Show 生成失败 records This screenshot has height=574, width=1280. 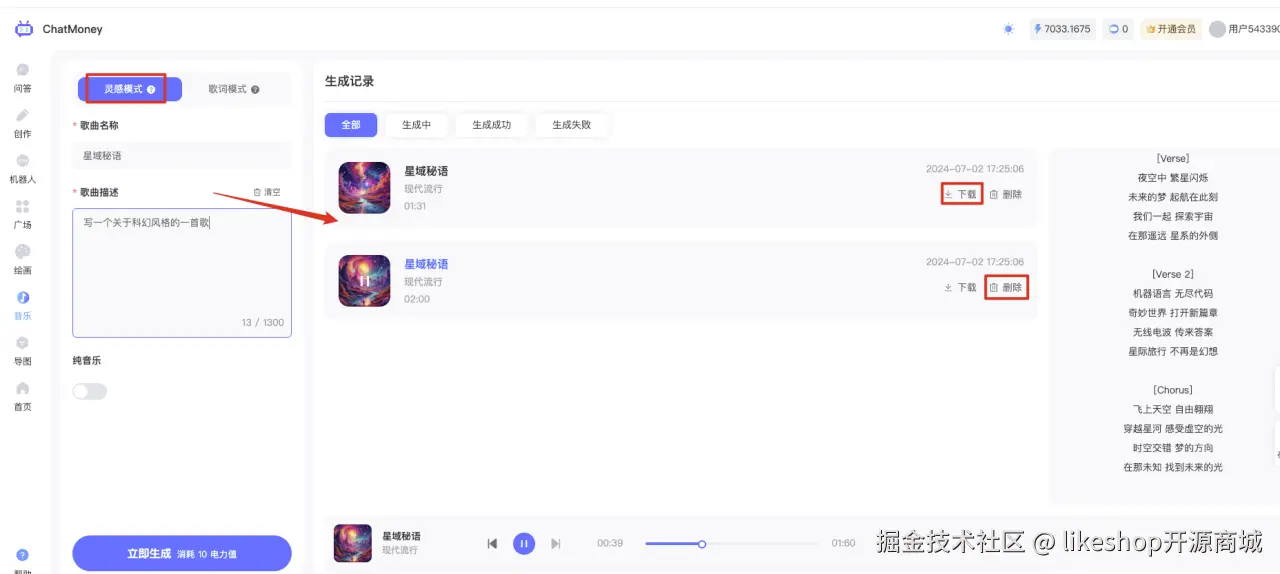click(571, 125)
